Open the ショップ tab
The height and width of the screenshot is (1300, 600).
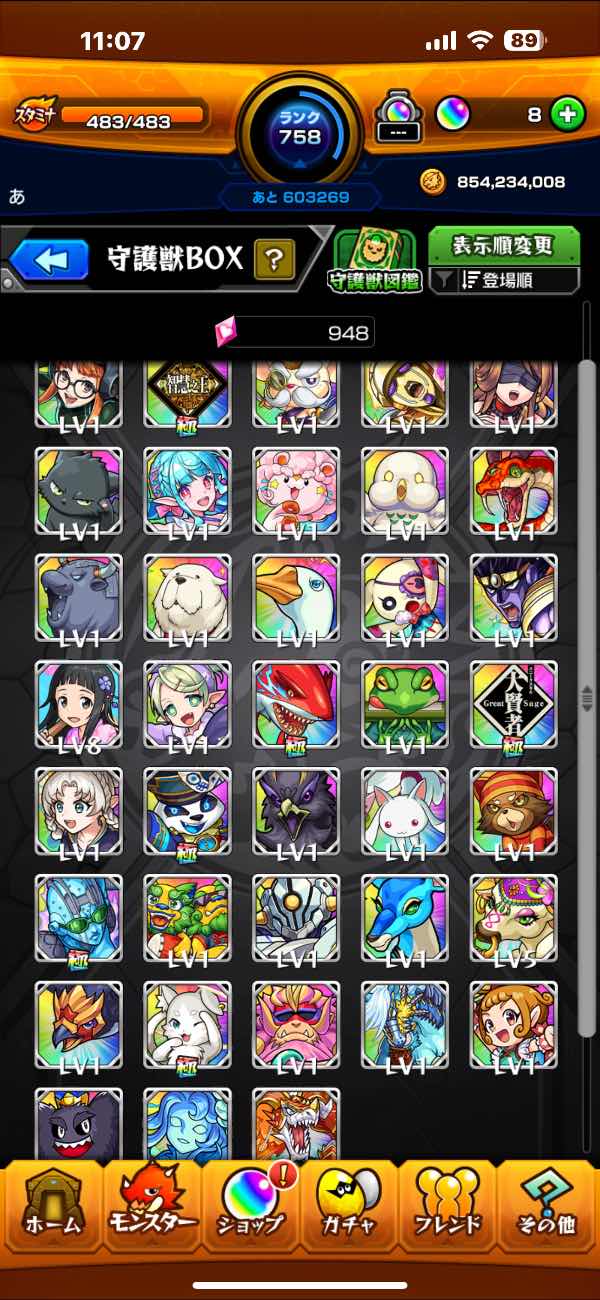point(251,1208)
